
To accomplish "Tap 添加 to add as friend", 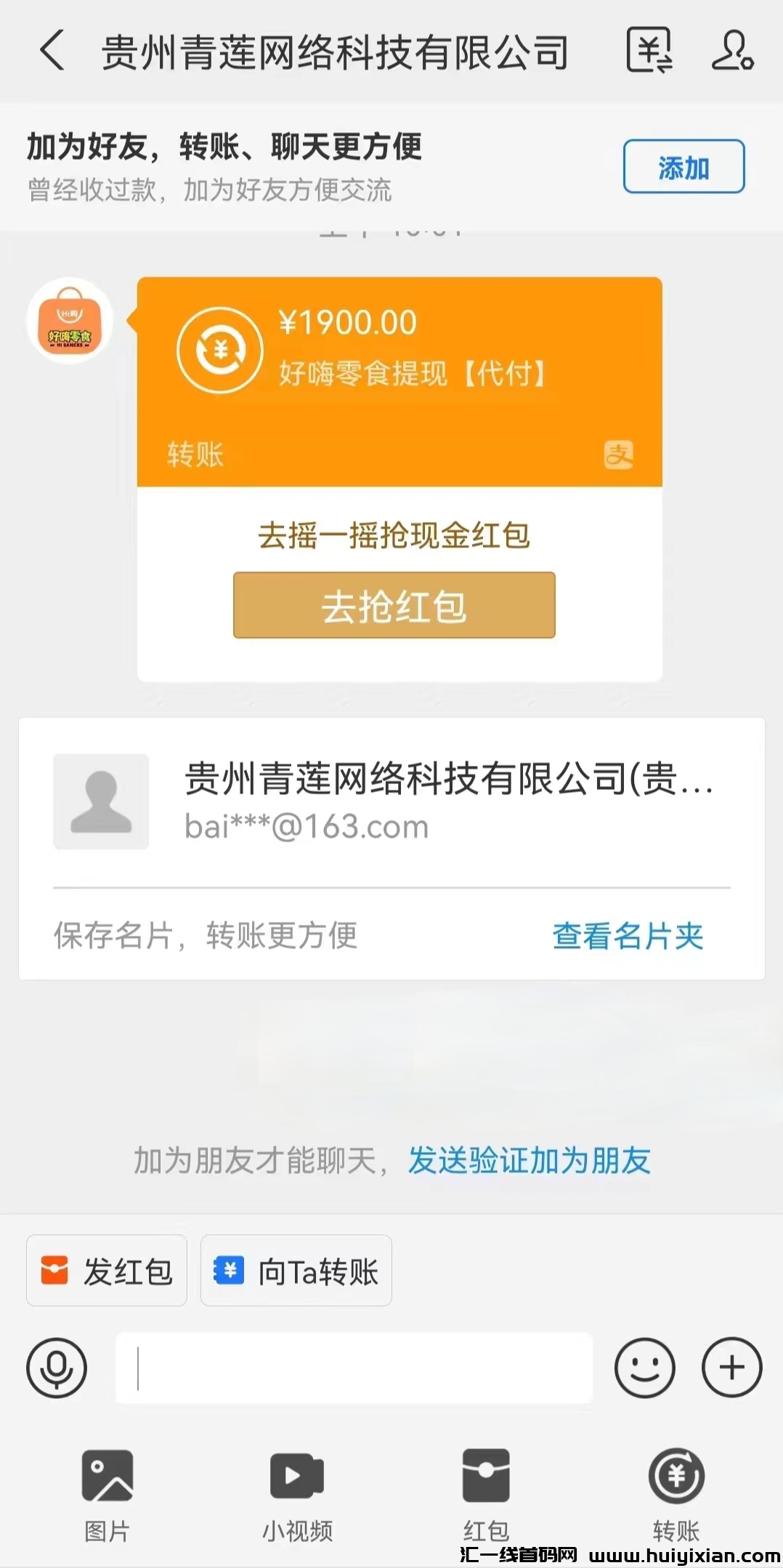I will pyautogui.click(x=683, y=167).
